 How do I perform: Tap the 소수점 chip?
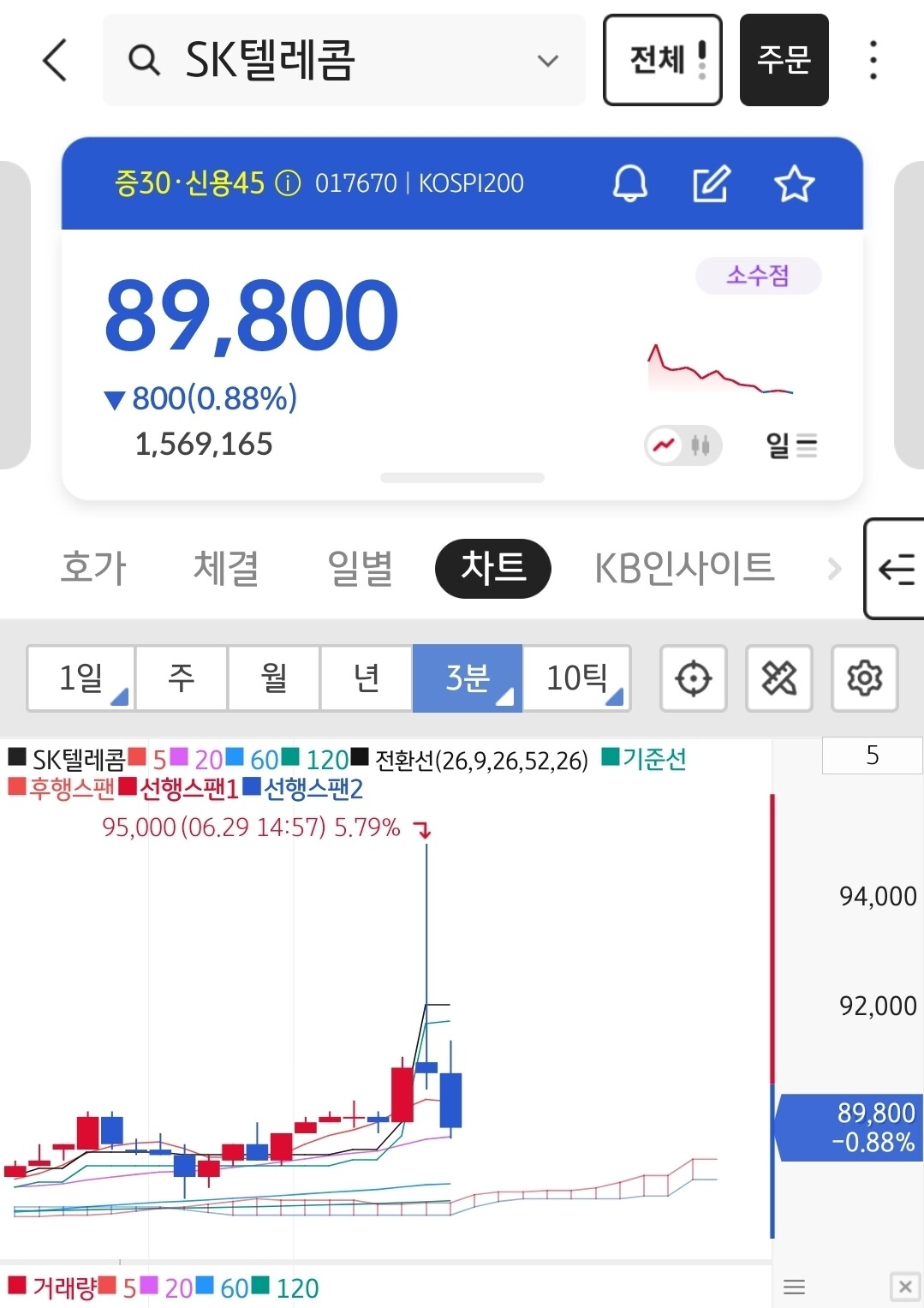pos(758,275)
